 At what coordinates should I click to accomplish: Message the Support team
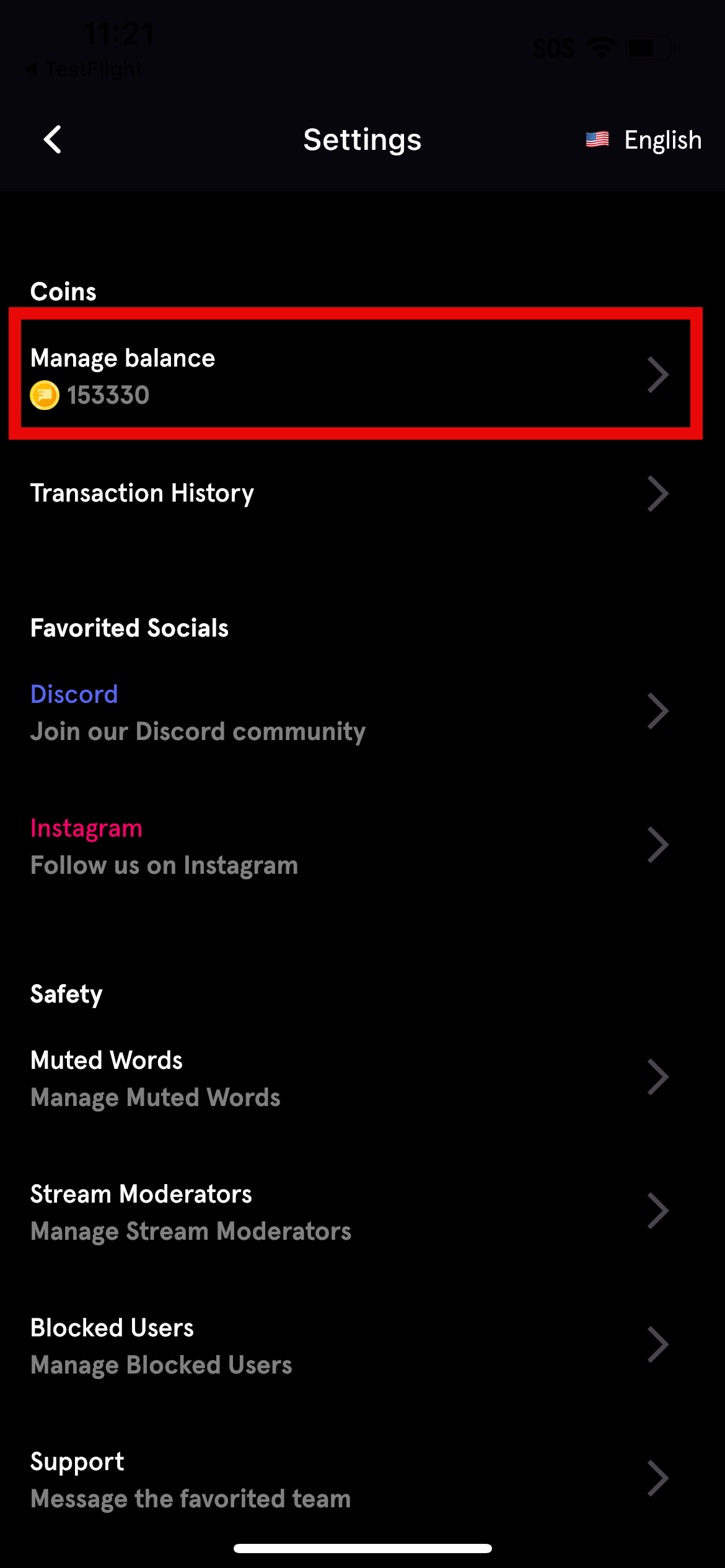coord(356,1479)
